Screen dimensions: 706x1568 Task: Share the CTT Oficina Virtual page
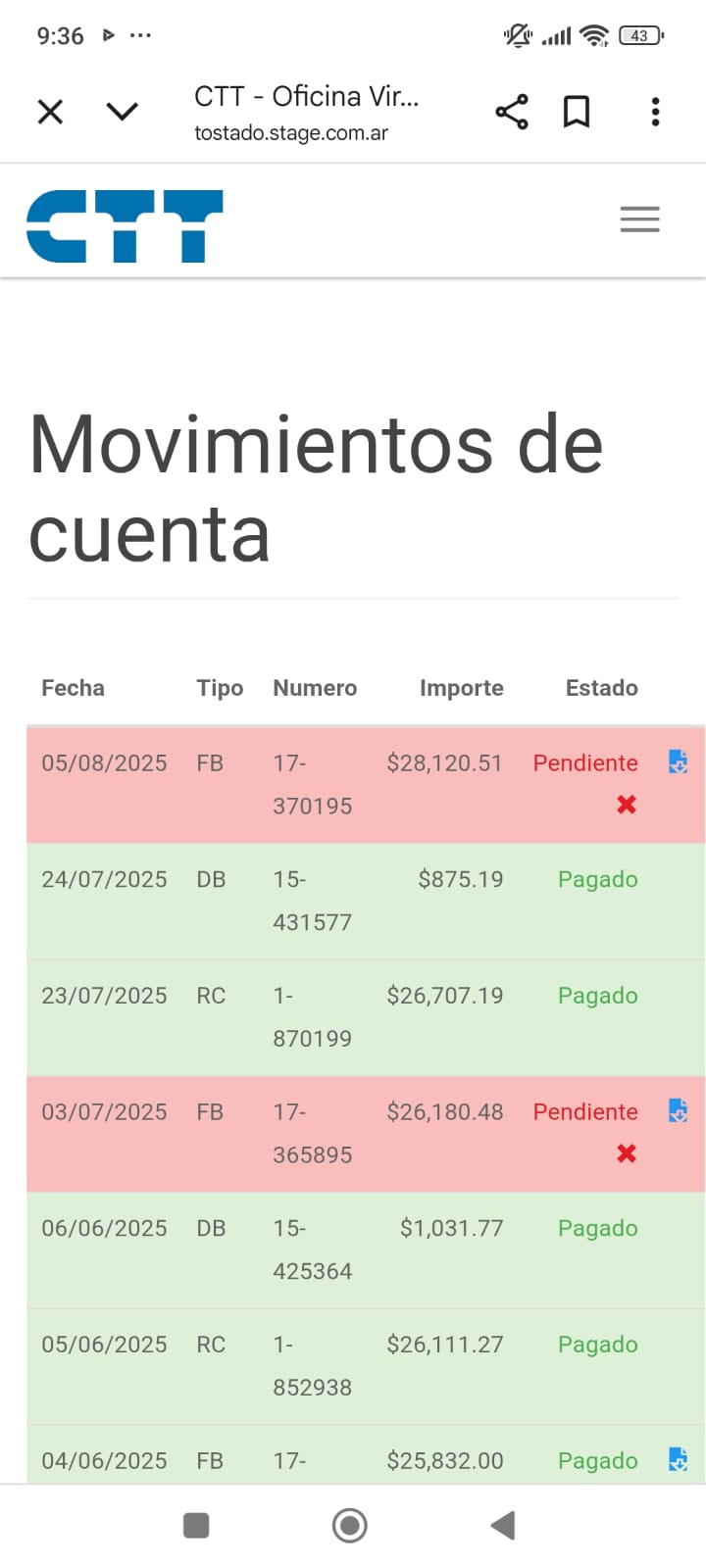click(x=512, y=112)
